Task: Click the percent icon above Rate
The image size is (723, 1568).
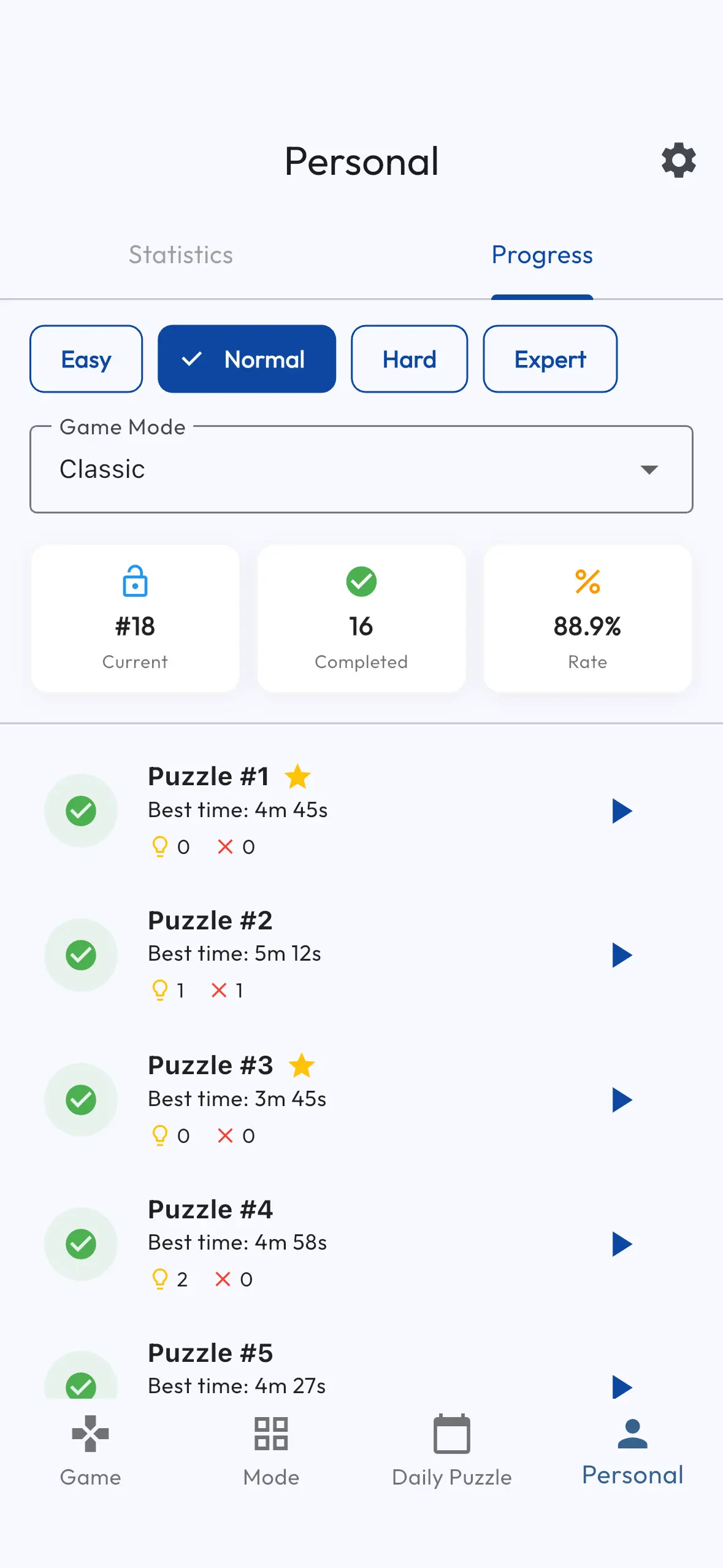Action: pyautogui.click(x=587, y=583)
